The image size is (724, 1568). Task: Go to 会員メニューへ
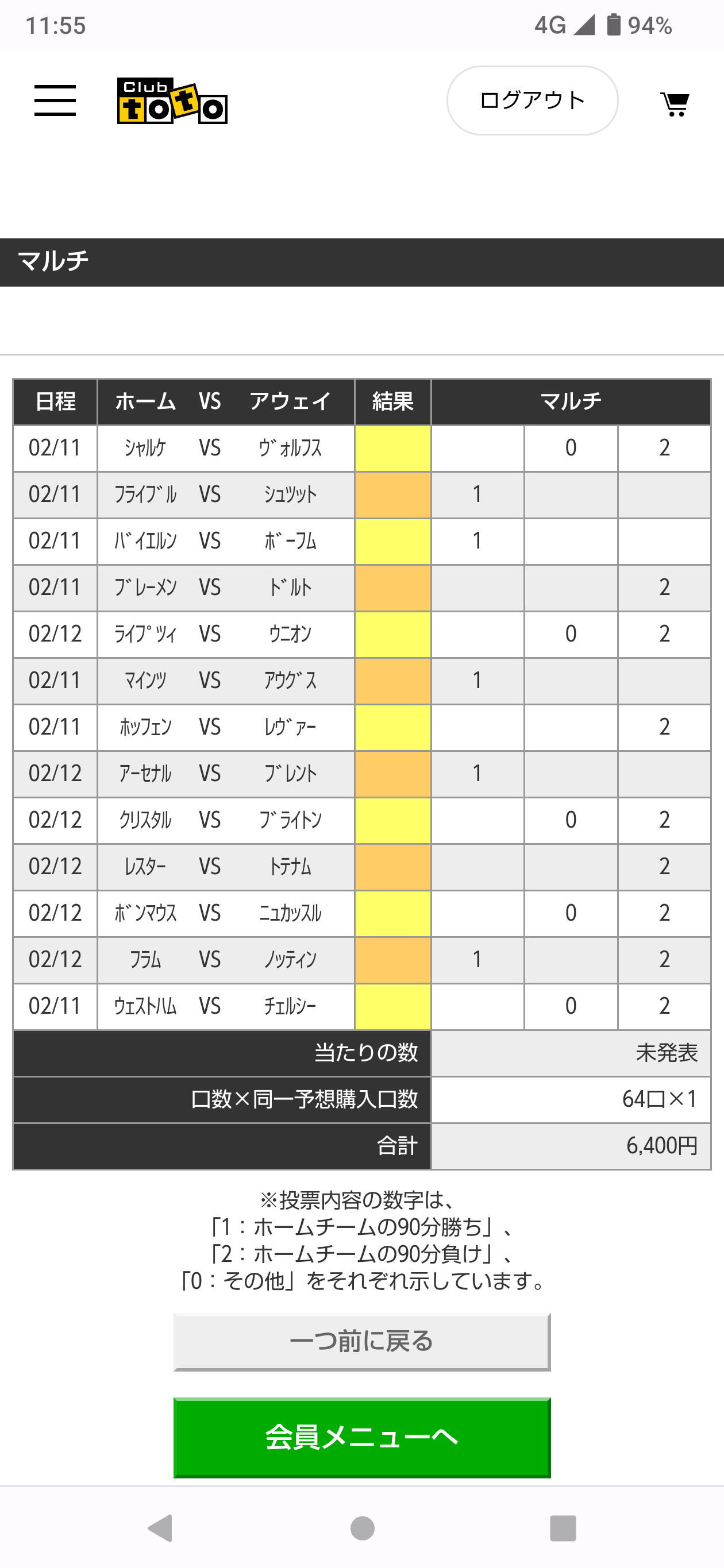coord(363,1437)
